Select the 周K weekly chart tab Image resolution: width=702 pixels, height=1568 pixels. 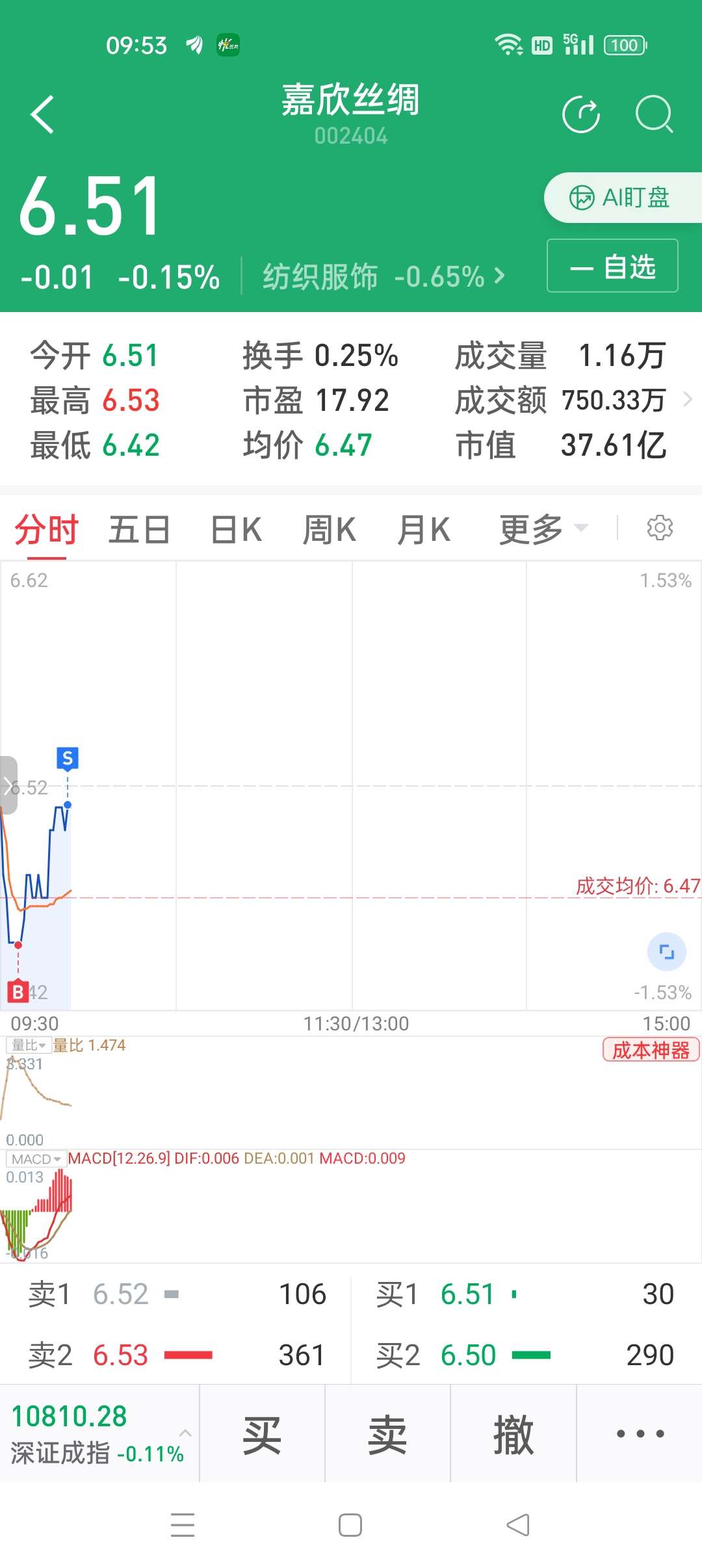pos(329,529)
